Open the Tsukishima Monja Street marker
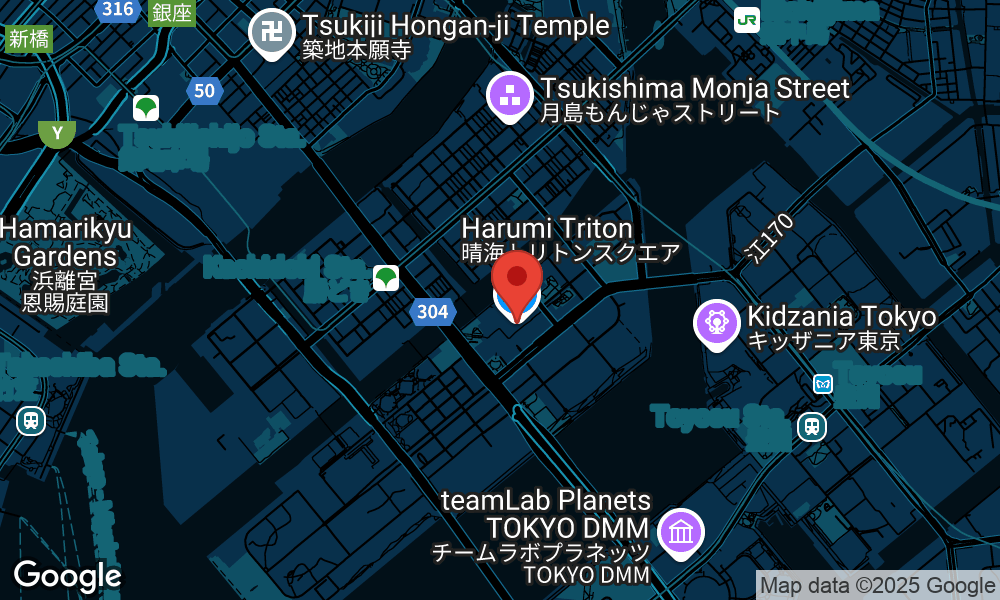 pyautogui.click(x=509, y=96)
